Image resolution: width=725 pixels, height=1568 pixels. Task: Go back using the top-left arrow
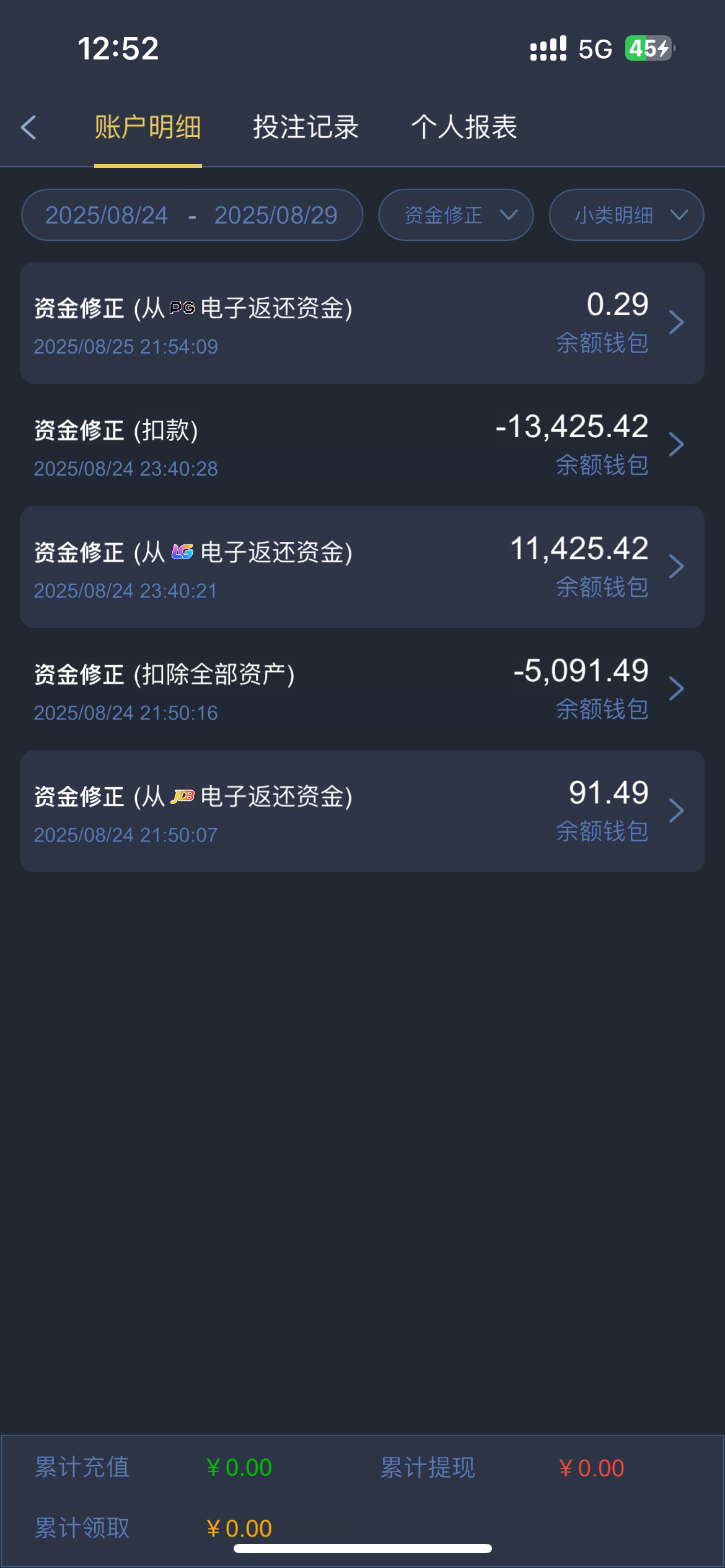click(x=29, y=128)
